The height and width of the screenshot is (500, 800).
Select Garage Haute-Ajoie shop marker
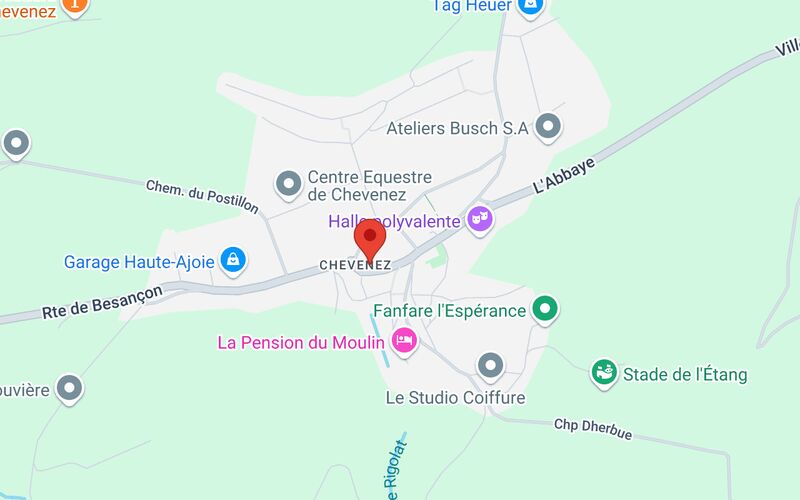pos(233,261)
